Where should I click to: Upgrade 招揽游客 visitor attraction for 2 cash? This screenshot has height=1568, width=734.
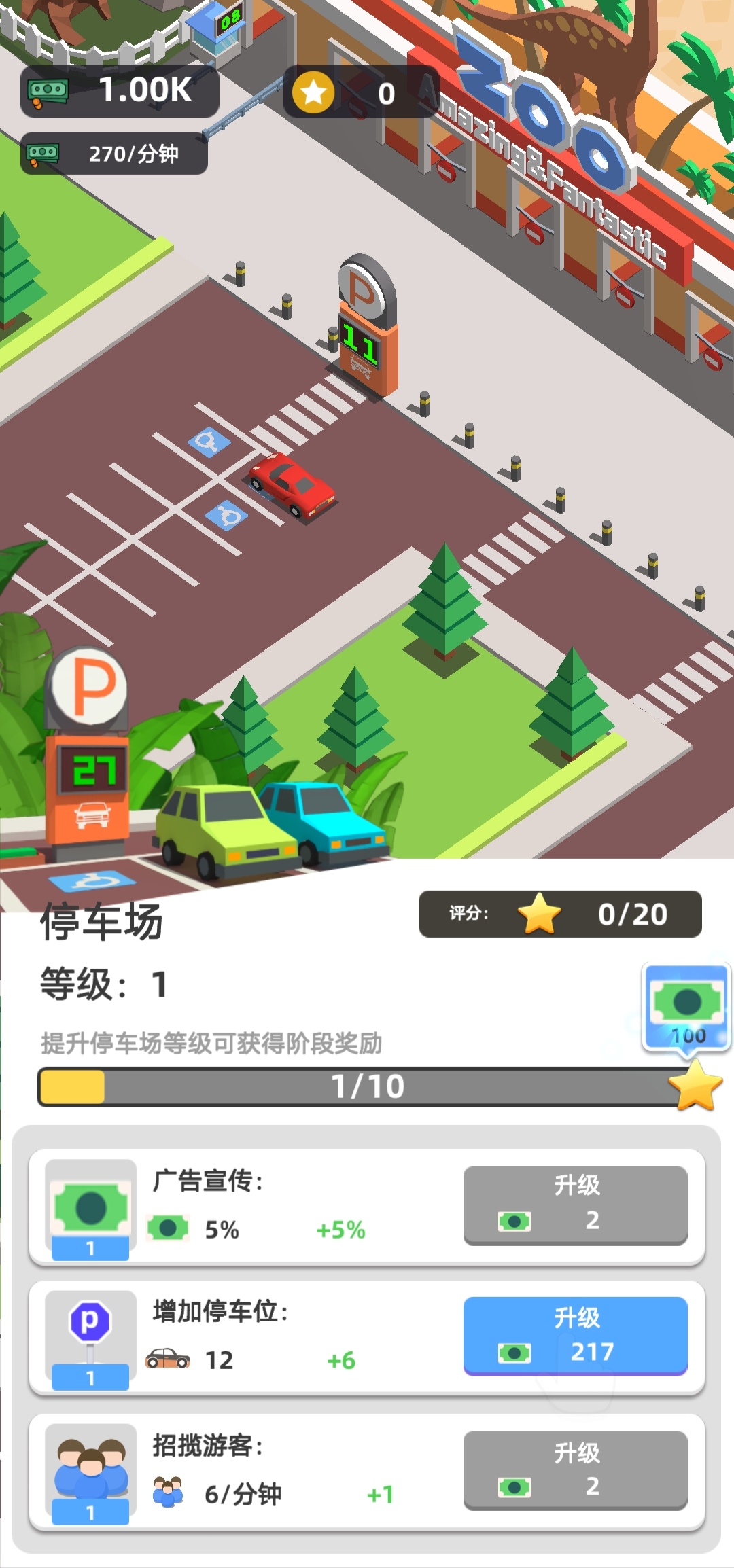coord(575,1470)
